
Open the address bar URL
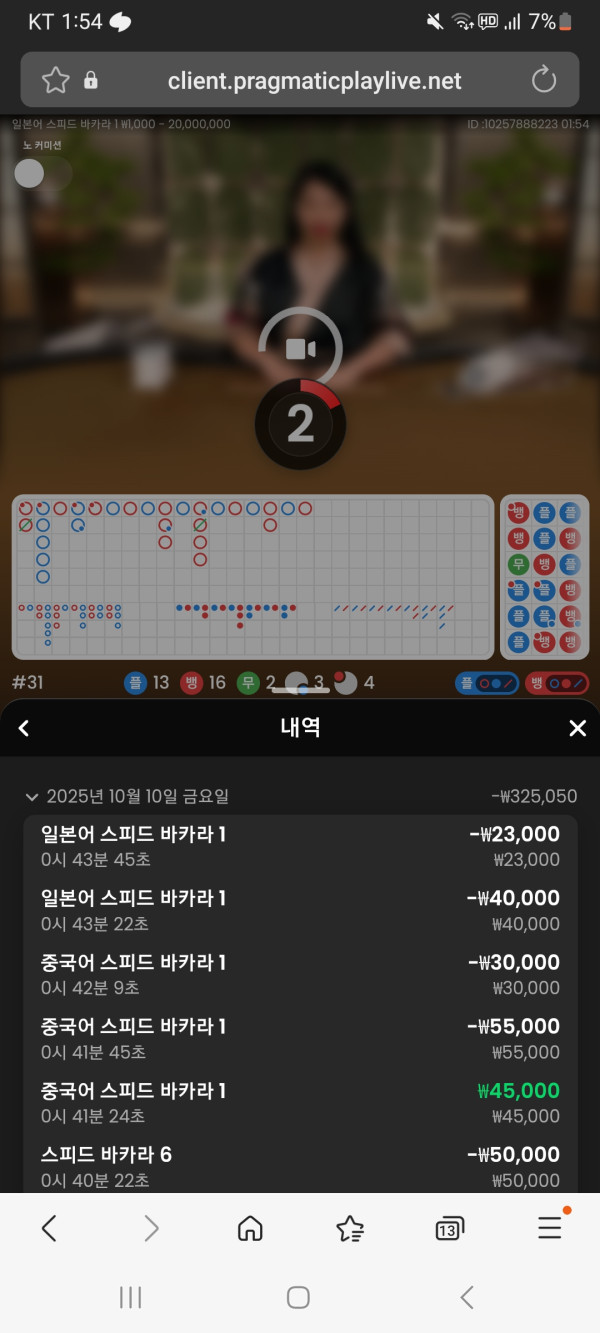coord(314,81)
